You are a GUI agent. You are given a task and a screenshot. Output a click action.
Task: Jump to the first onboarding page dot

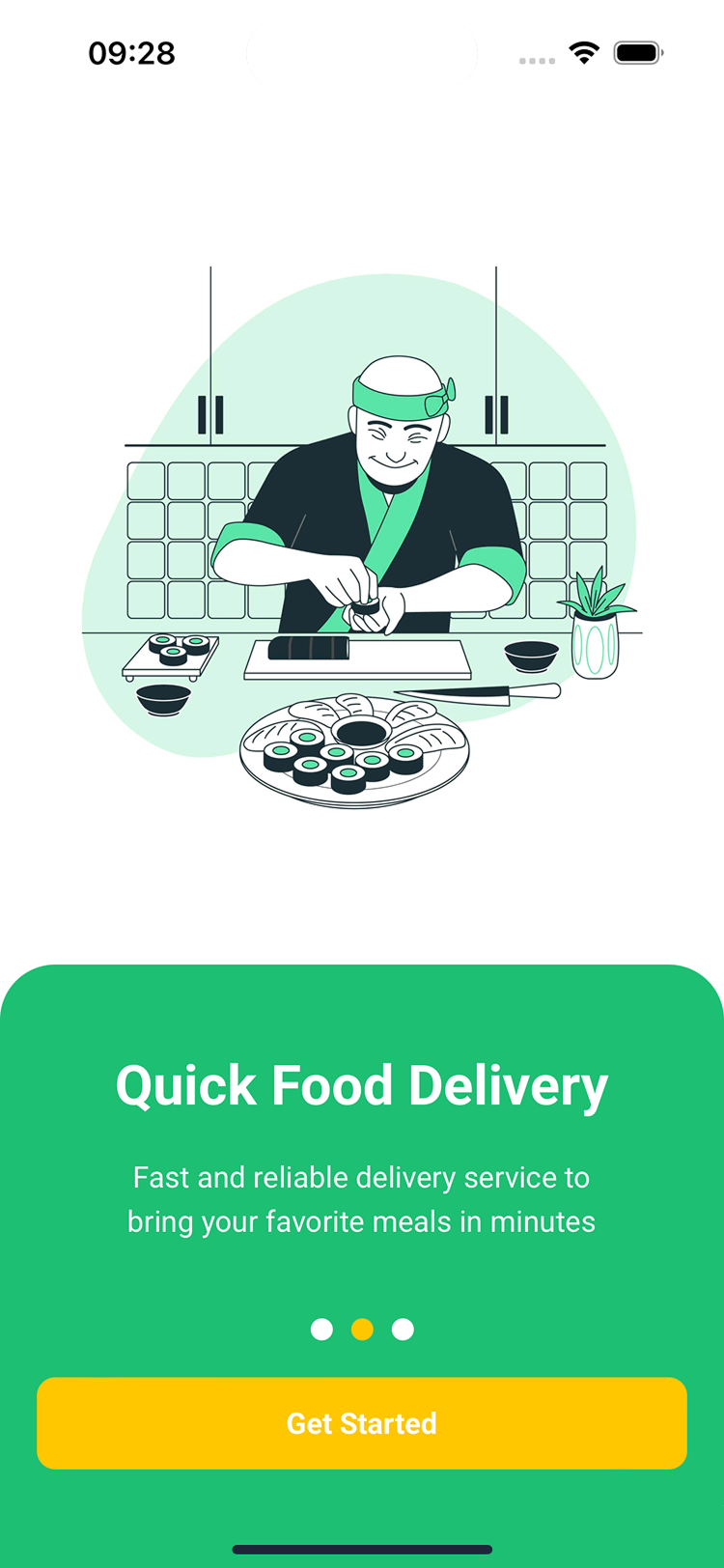321,1330
